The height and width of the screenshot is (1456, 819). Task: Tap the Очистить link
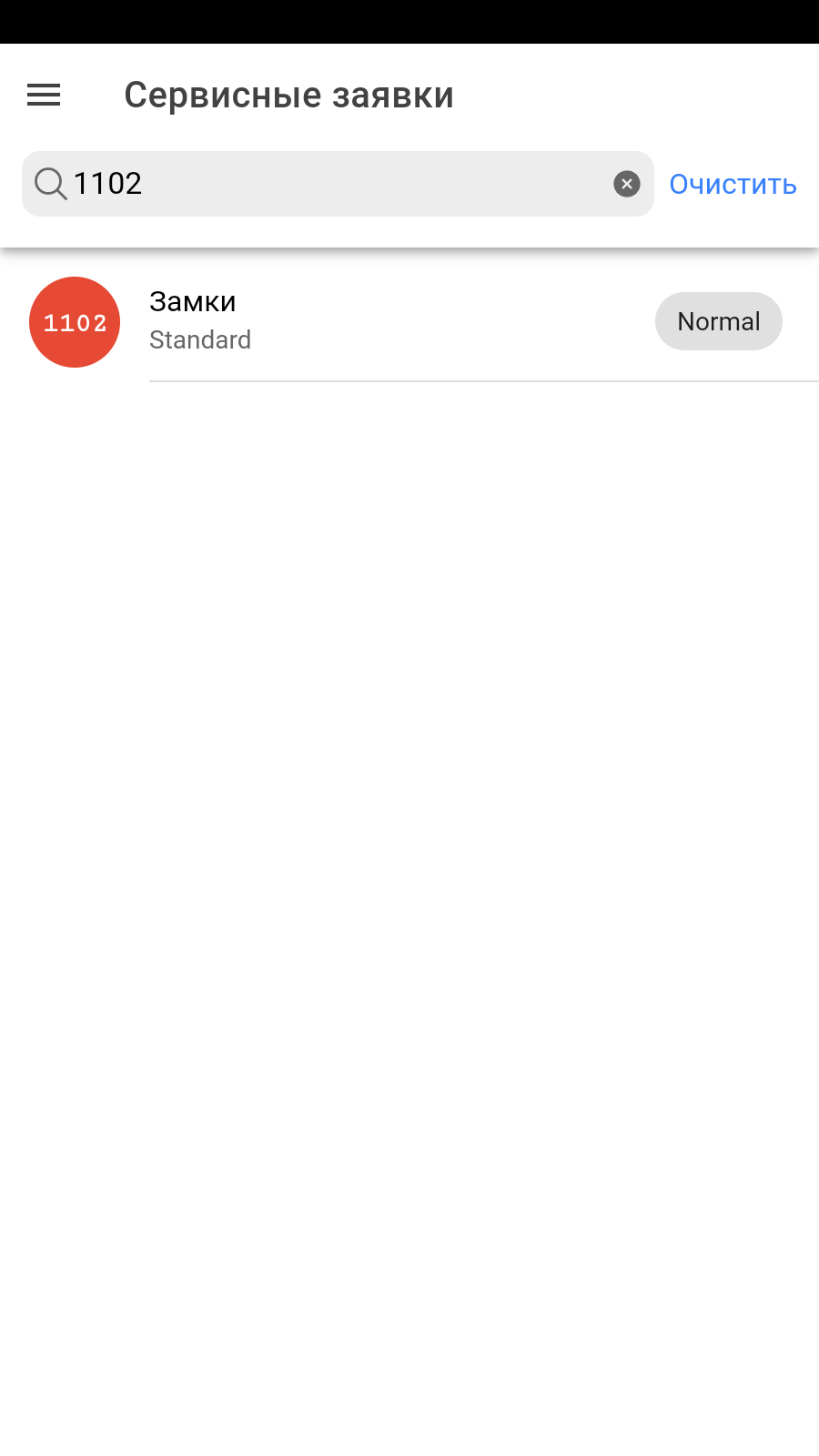pyautogui.click(x=733, y=184)
